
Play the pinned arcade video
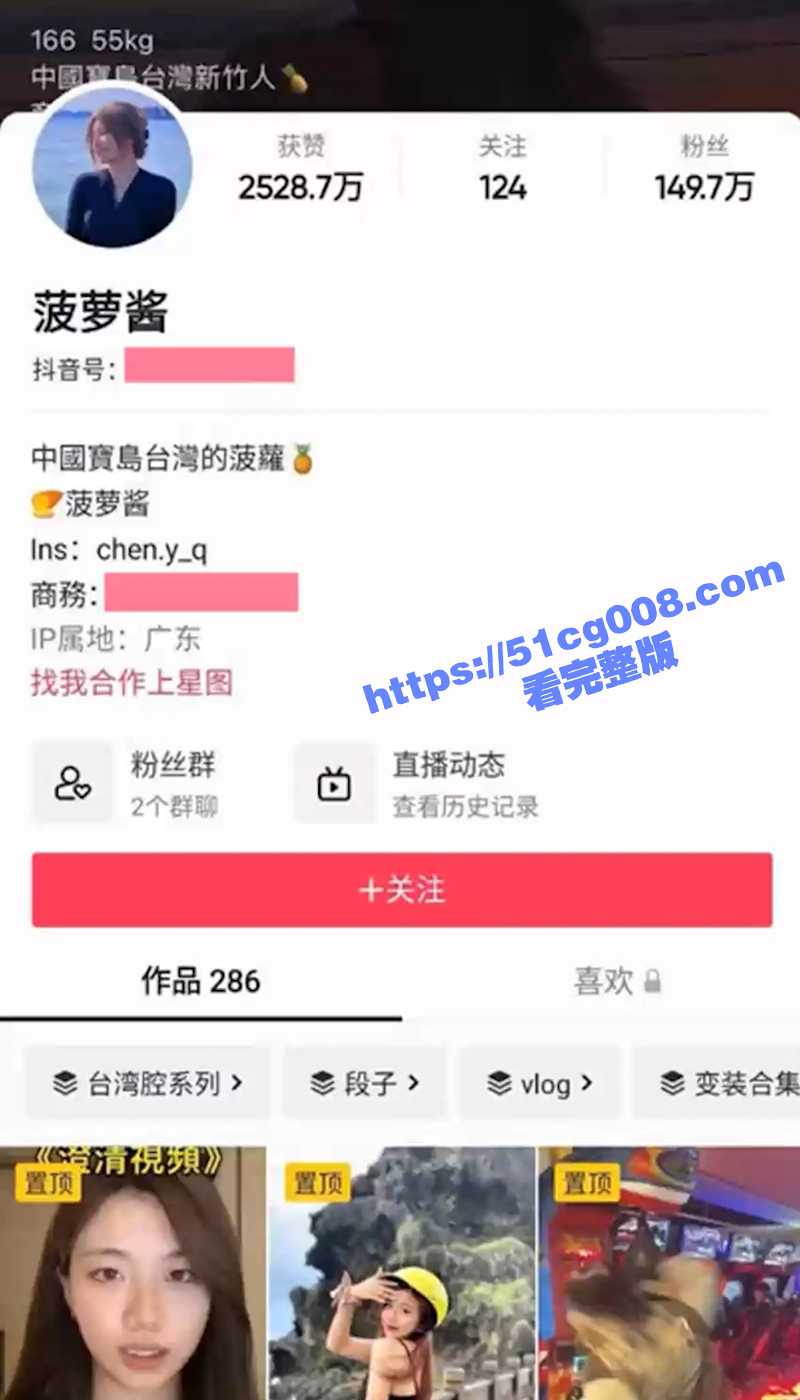(668, 1280)
